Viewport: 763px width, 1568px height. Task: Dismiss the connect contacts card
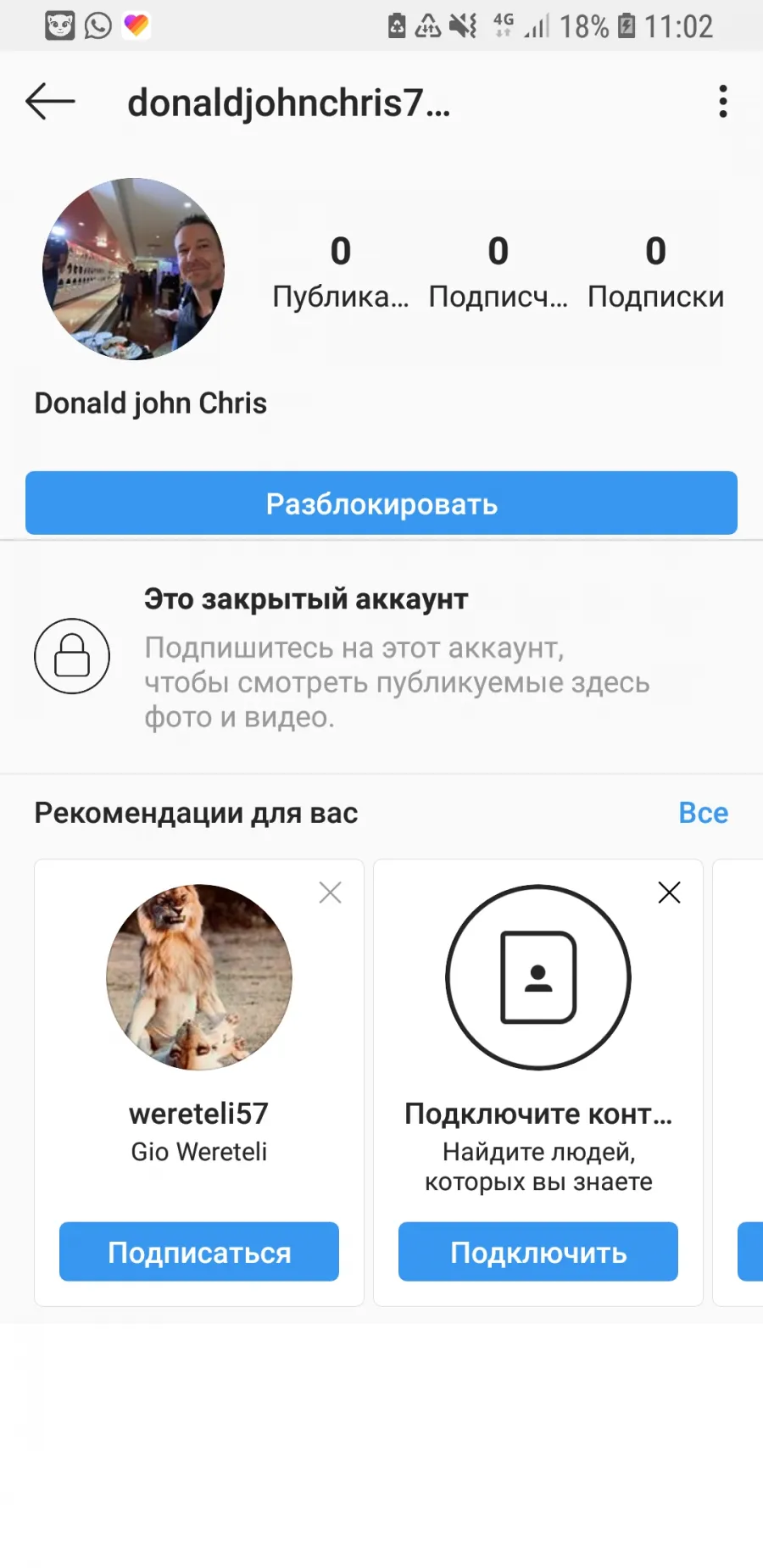[x=669, y=892]
